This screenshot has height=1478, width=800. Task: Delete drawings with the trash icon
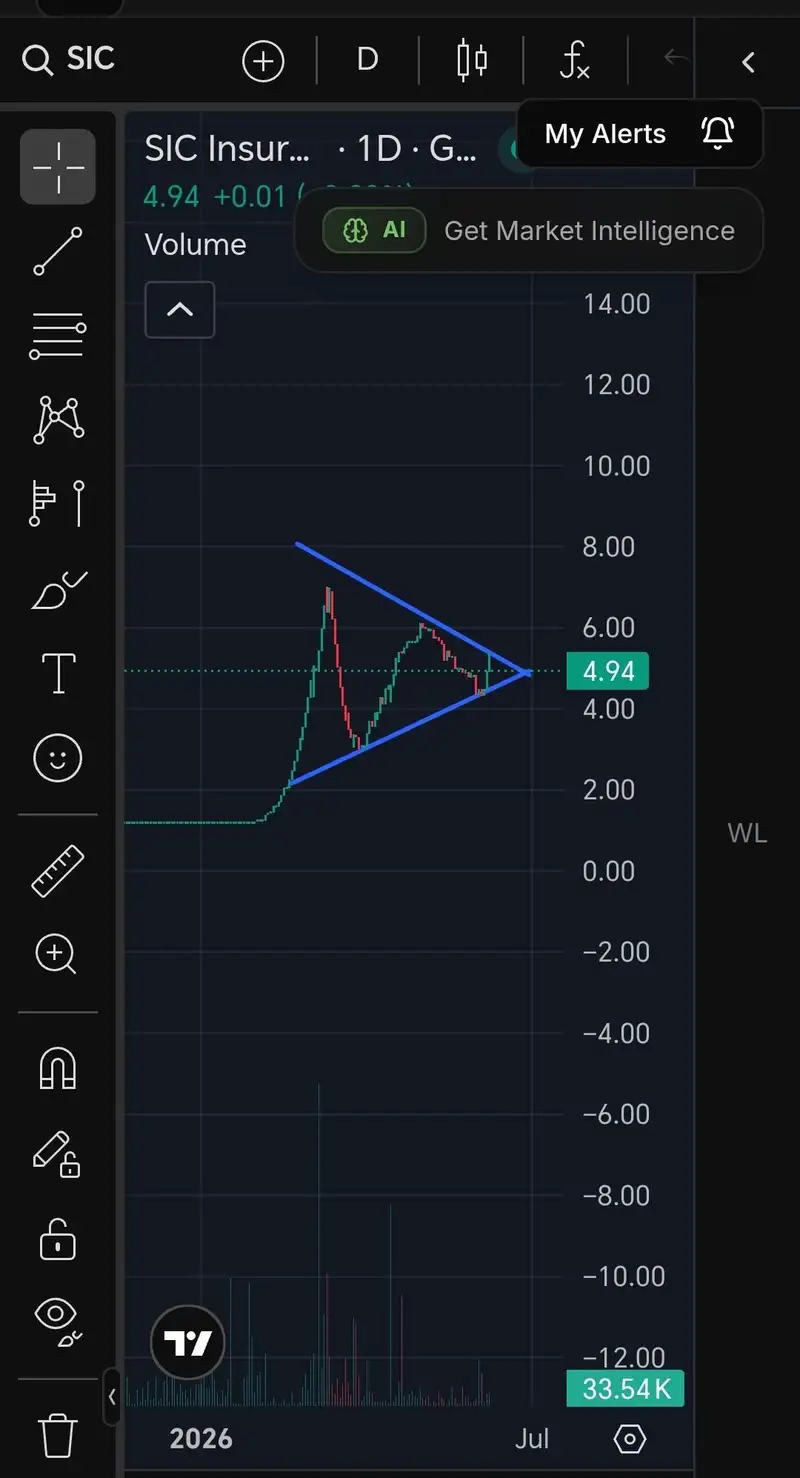coord(58,1435)
